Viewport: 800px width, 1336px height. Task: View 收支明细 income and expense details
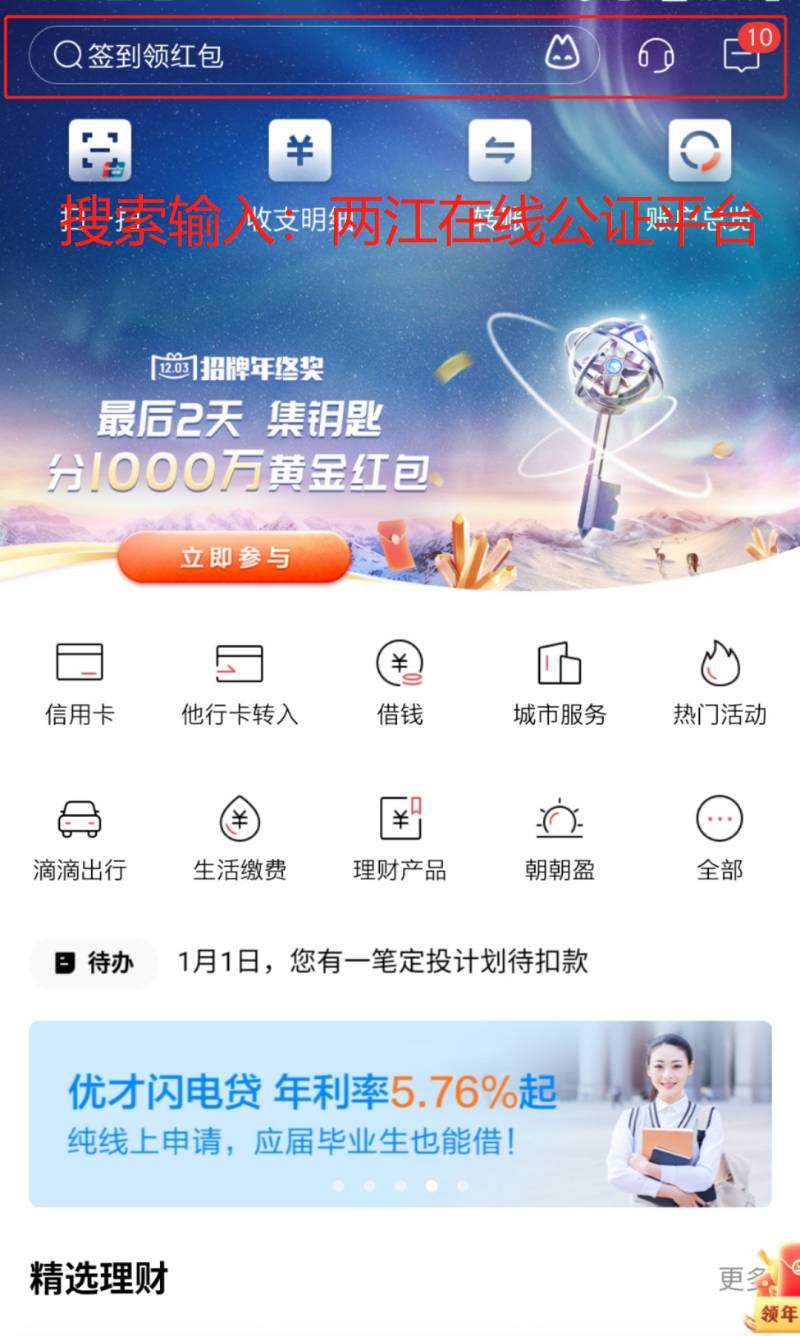coord(300,151)
